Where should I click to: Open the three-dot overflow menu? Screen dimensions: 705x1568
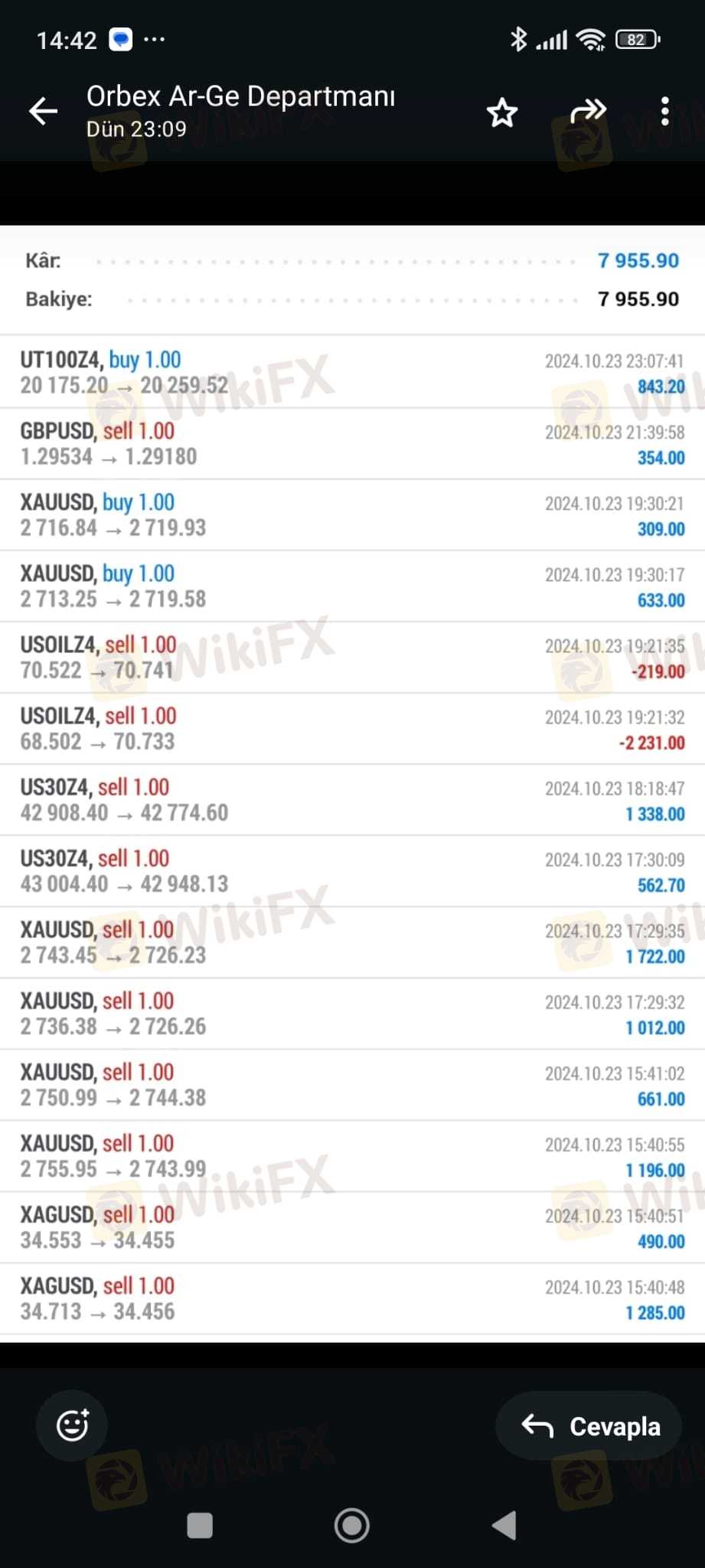coord(664,111)
